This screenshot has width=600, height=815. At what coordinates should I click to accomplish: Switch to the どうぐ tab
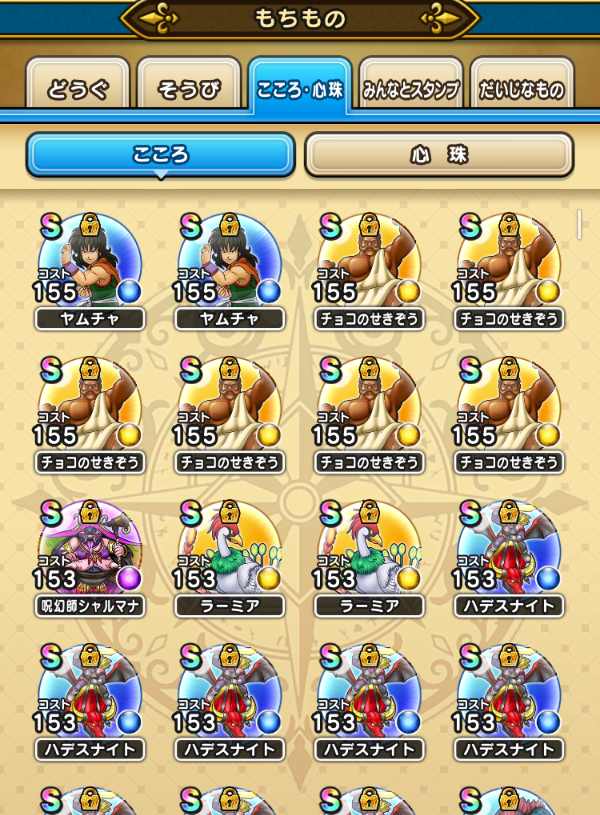point(78,88)
